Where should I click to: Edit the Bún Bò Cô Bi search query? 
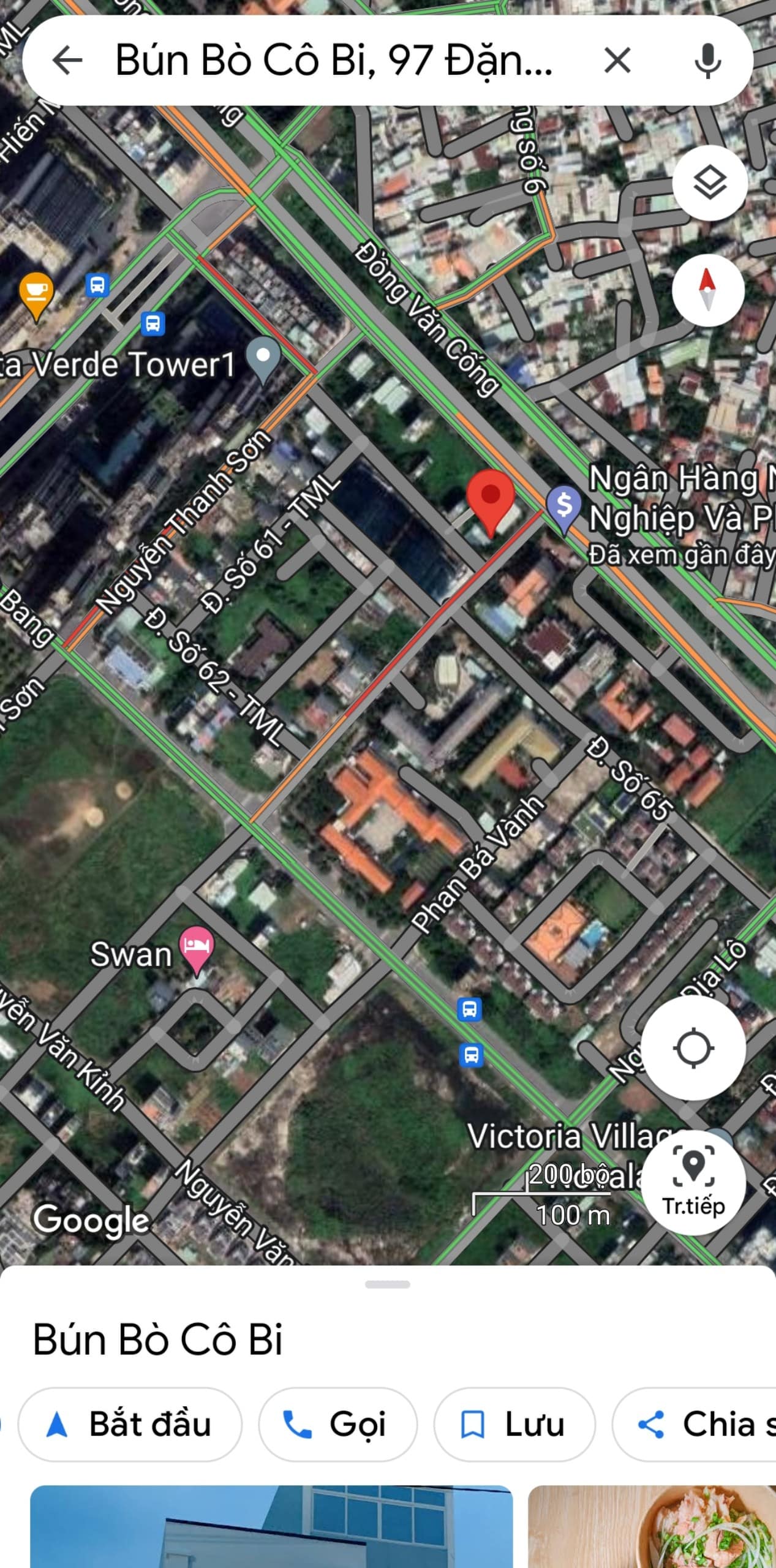click(334, 61)
